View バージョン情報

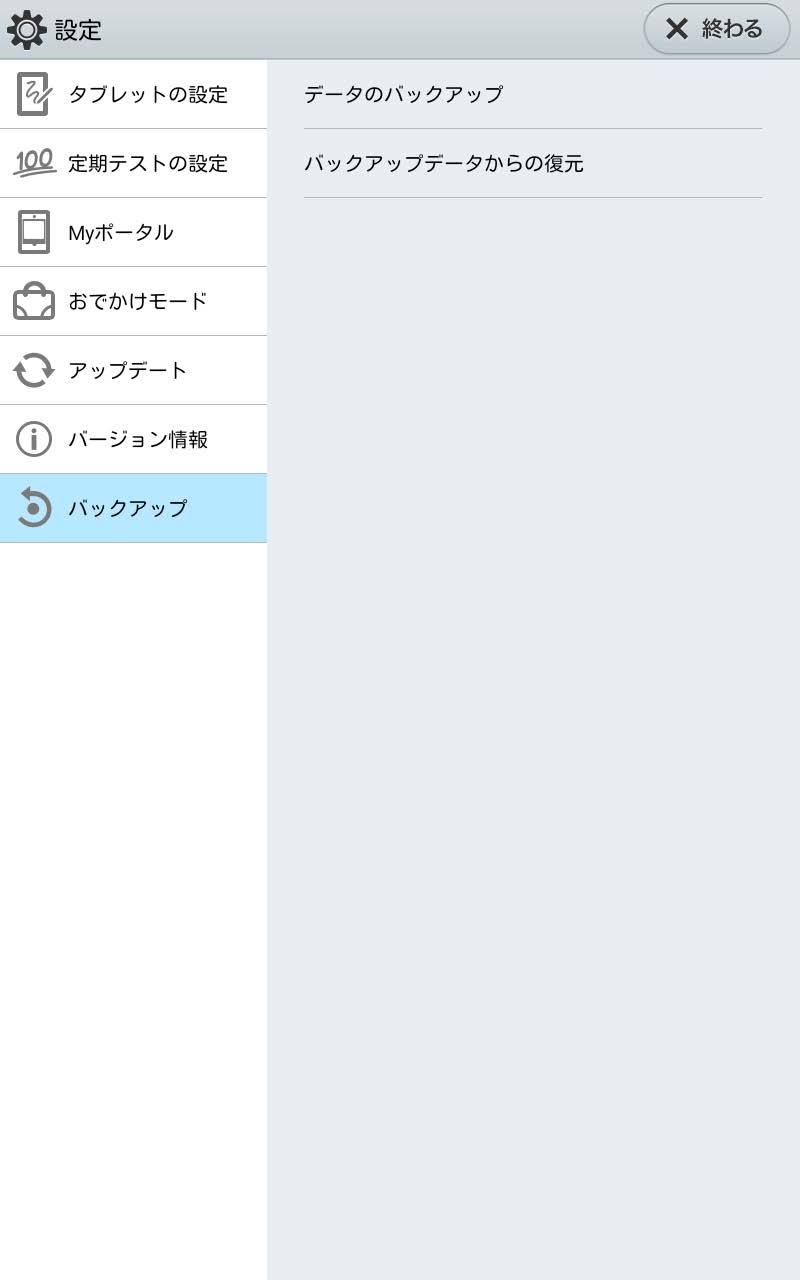click(x=133, y=439)
